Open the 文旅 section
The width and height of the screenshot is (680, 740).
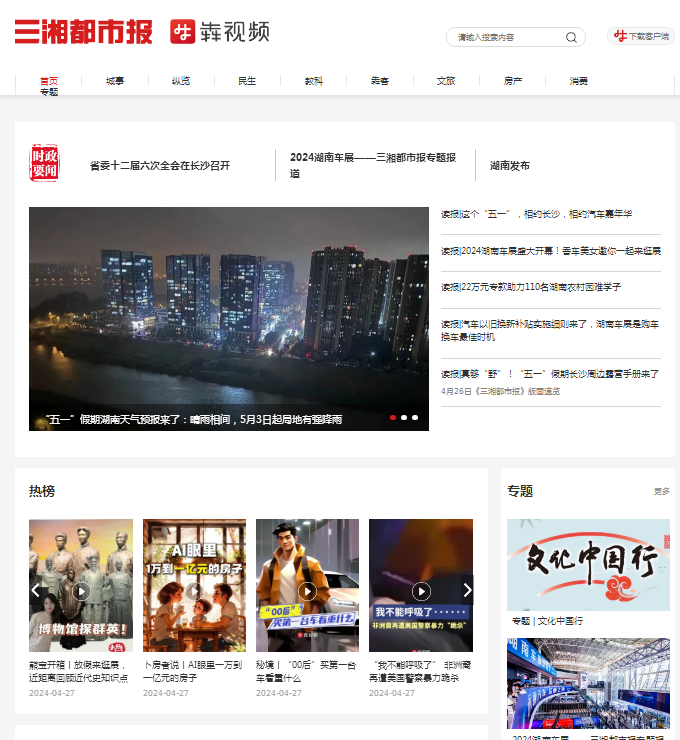pos(446,81)
